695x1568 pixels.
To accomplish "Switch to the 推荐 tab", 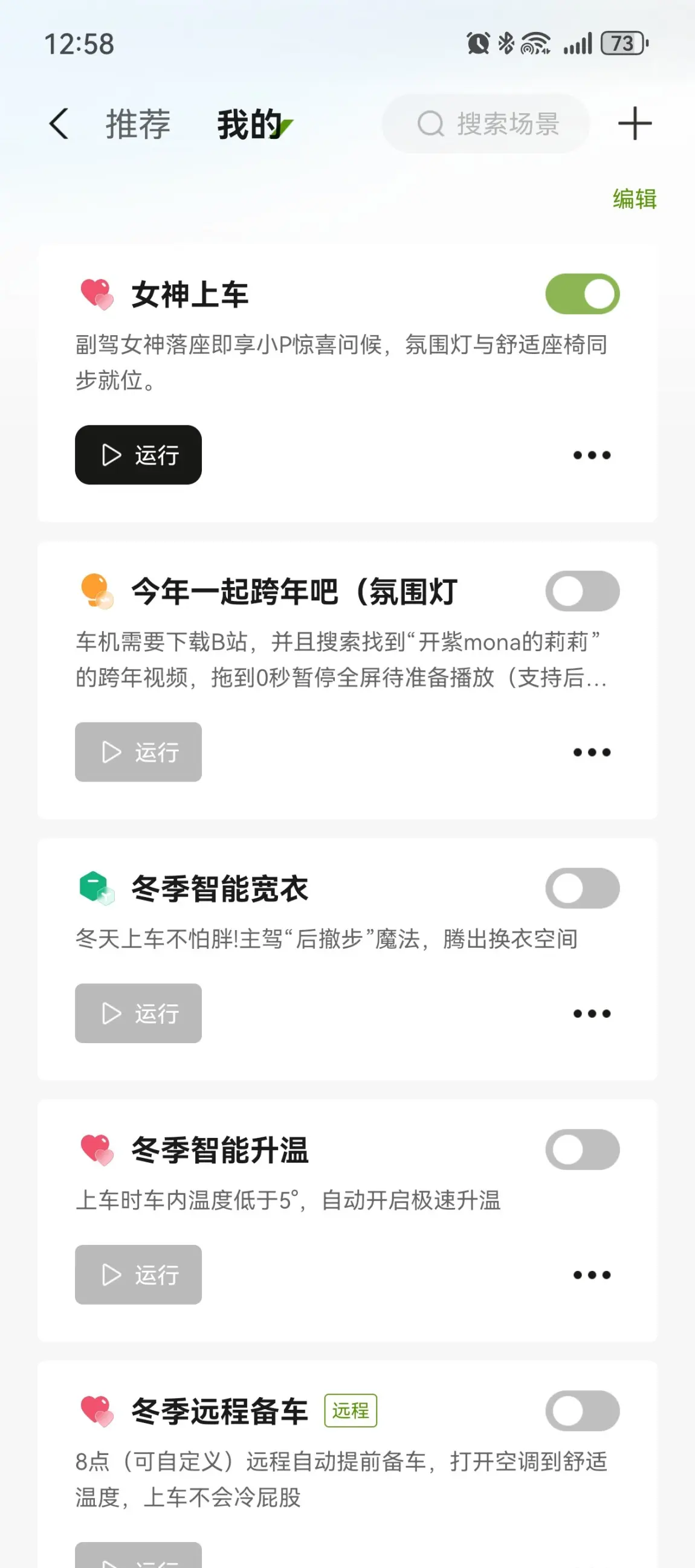I will tap(138, 124).
